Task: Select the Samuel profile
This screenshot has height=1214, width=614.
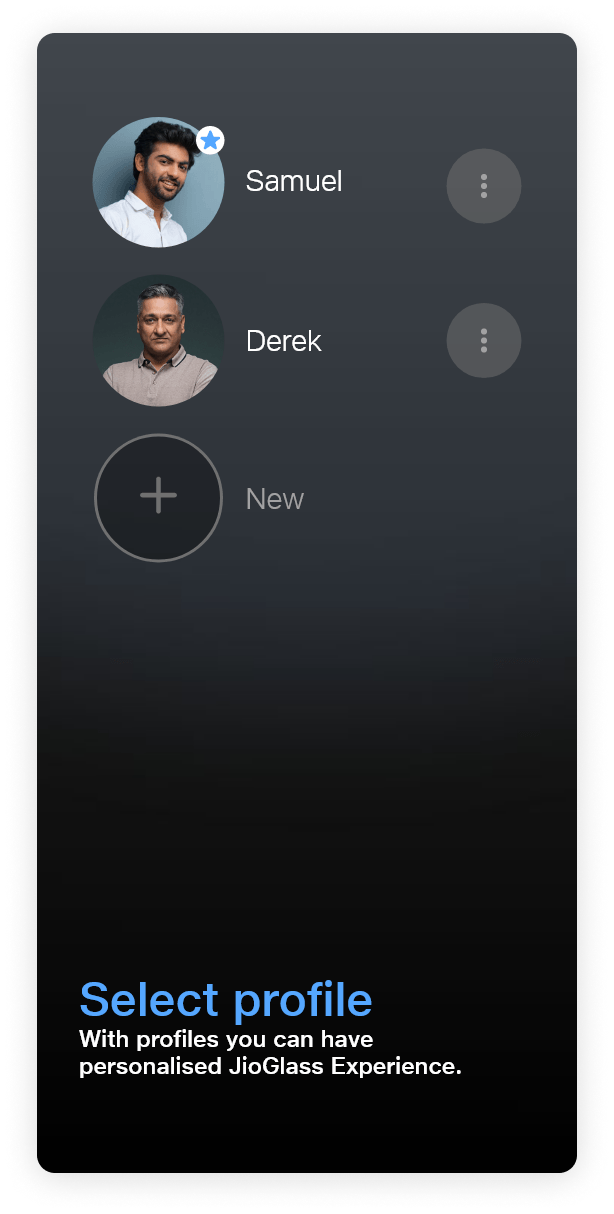Action: coord(158,182)
